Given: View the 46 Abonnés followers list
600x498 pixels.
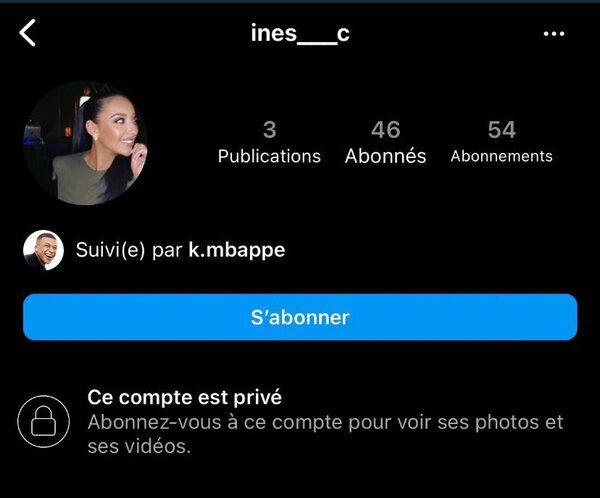Looking at the screenshot, I should click(385, 142).
